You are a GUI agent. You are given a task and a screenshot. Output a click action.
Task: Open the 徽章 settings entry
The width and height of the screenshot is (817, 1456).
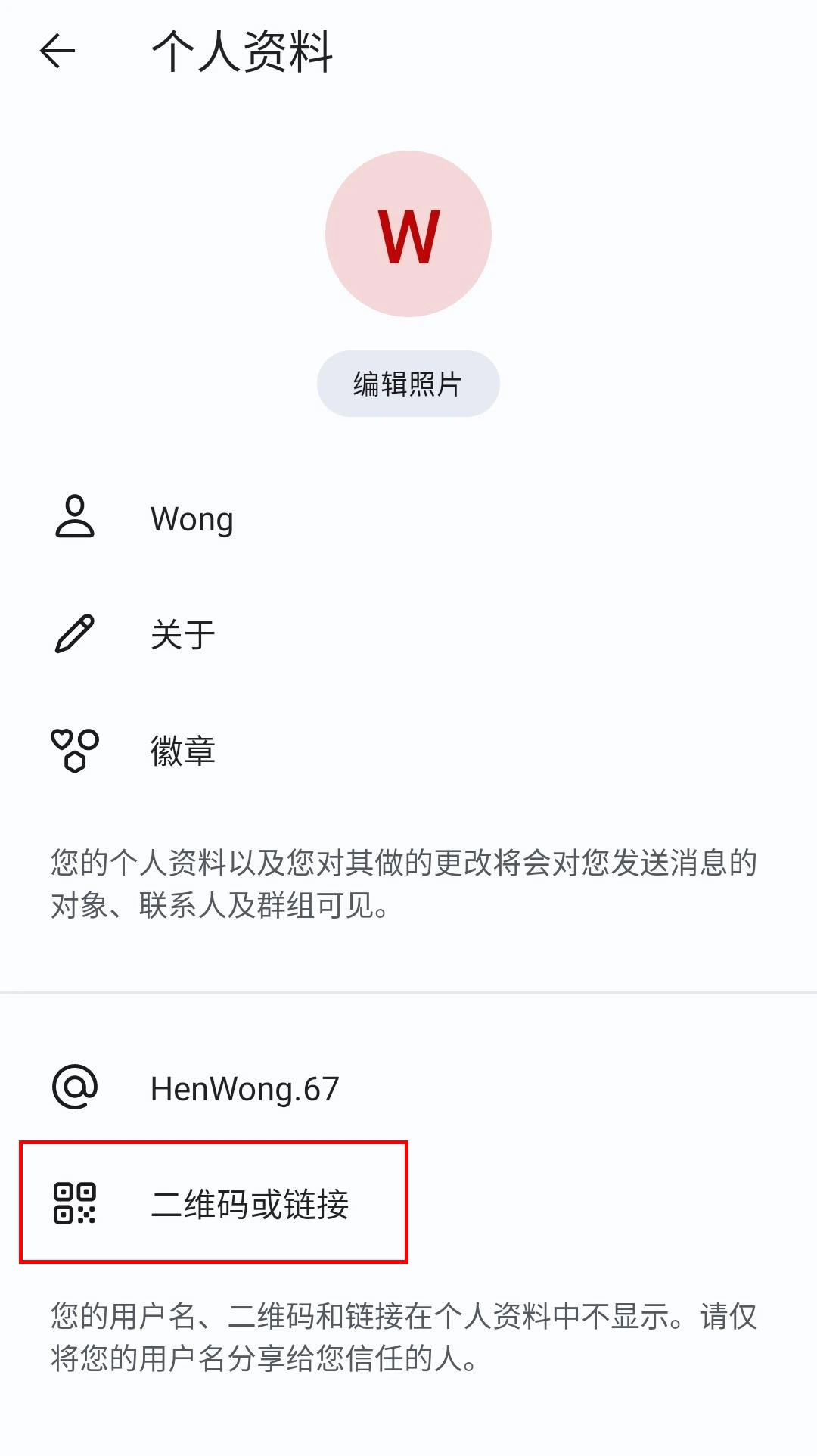tap(182, 749)
